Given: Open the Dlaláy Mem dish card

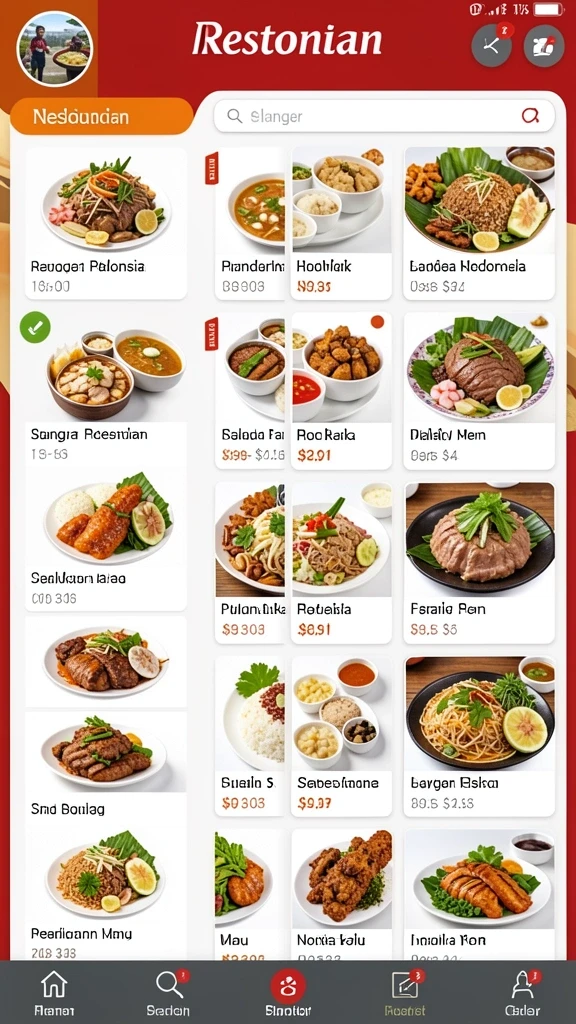Looking at the screenshot, I should coord(479,391).
